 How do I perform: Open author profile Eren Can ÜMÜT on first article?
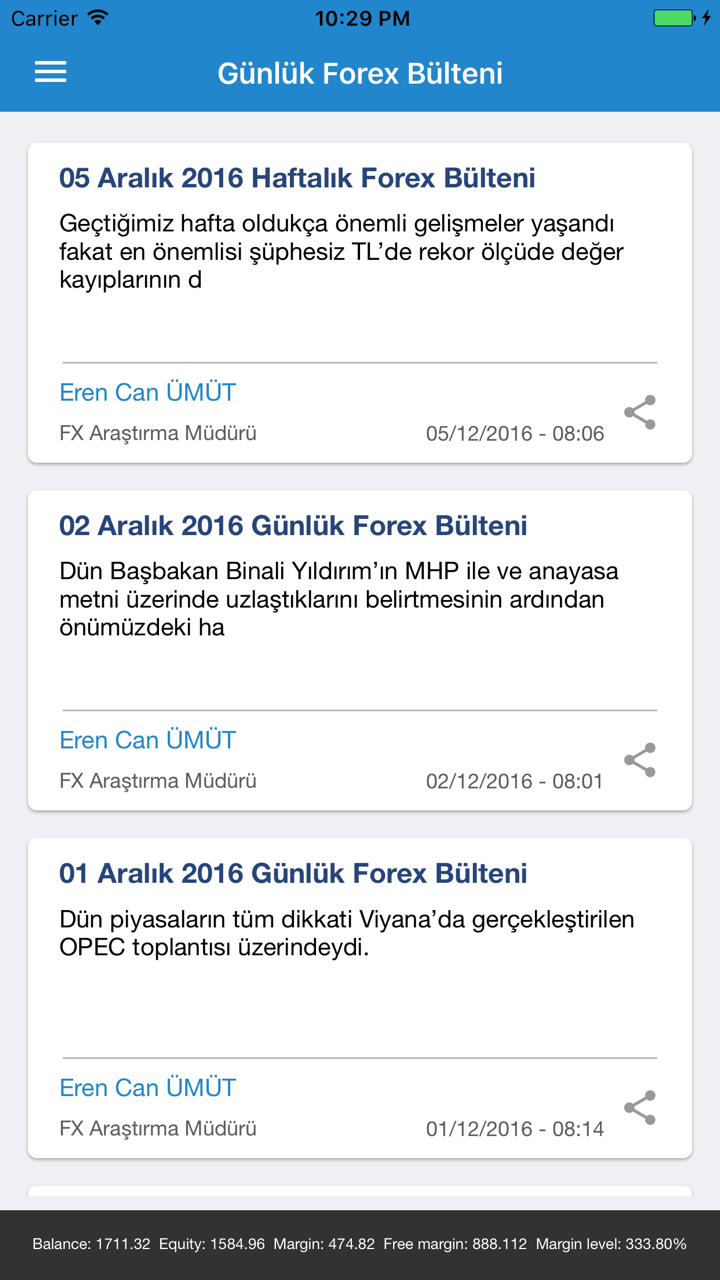click(x=147, y=392)
